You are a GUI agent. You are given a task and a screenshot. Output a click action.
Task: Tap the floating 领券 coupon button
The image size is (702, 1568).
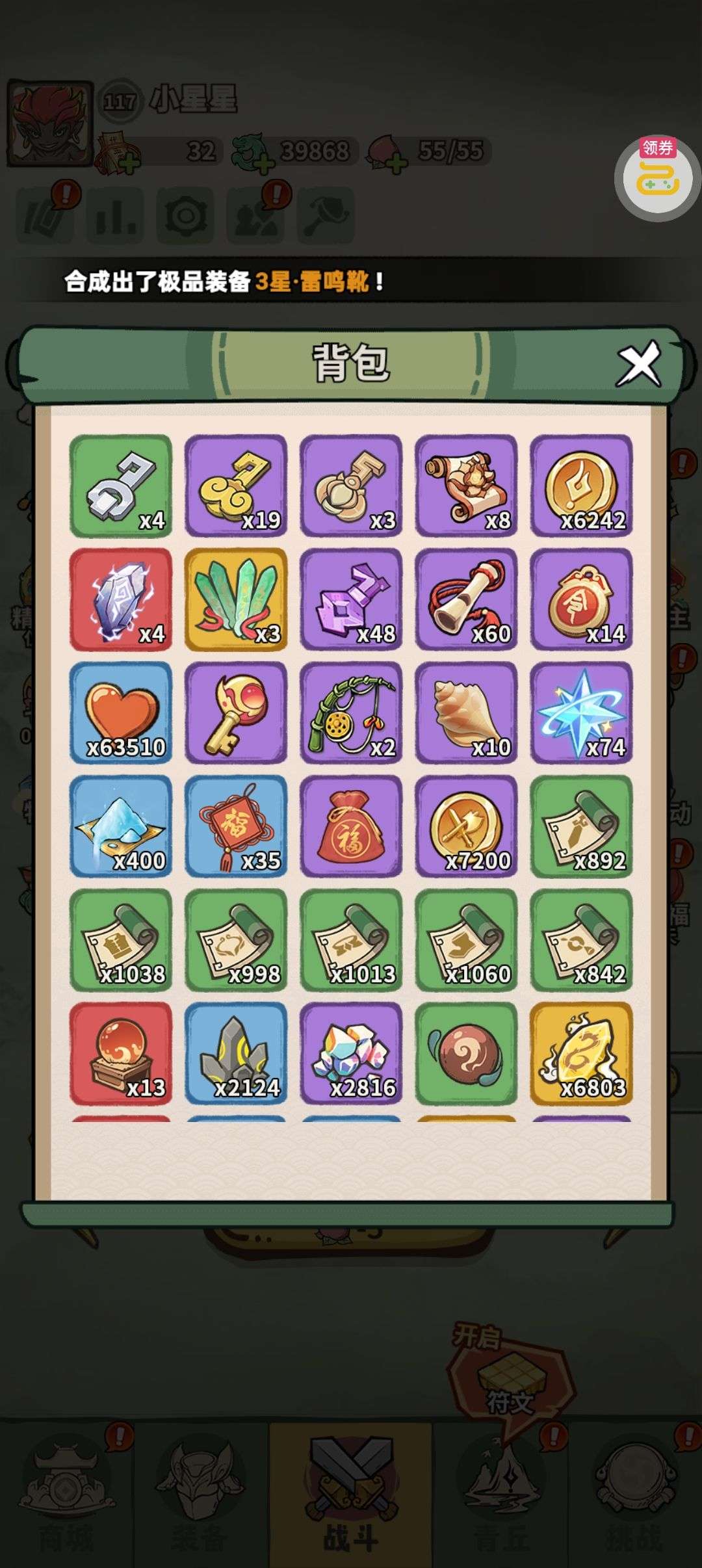point(657,178)
